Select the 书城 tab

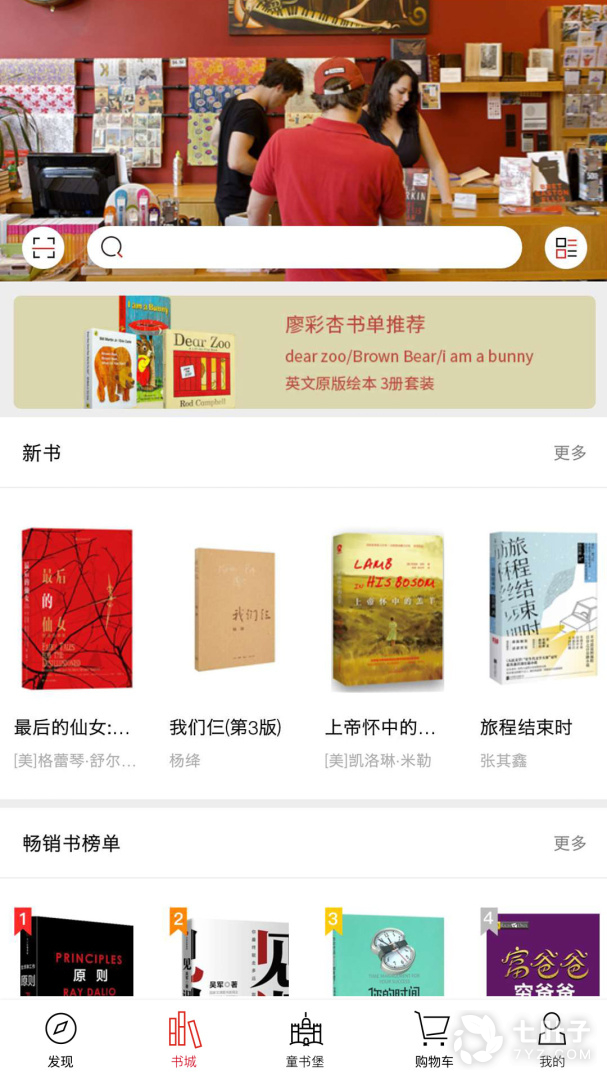[x=184, y=1040]
